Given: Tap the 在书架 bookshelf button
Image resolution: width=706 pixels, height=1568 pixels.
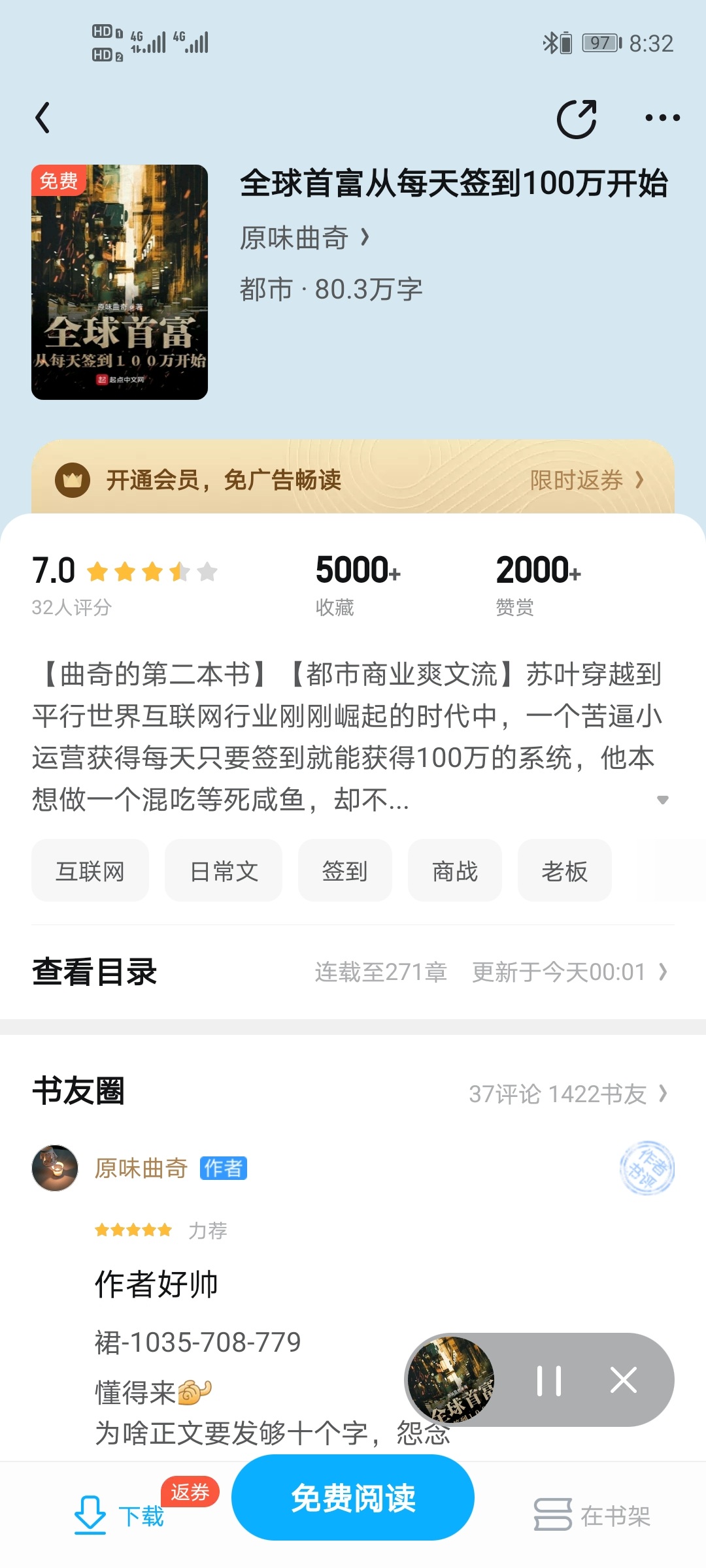Looking at the screenshot, I should pos(592,1515).
